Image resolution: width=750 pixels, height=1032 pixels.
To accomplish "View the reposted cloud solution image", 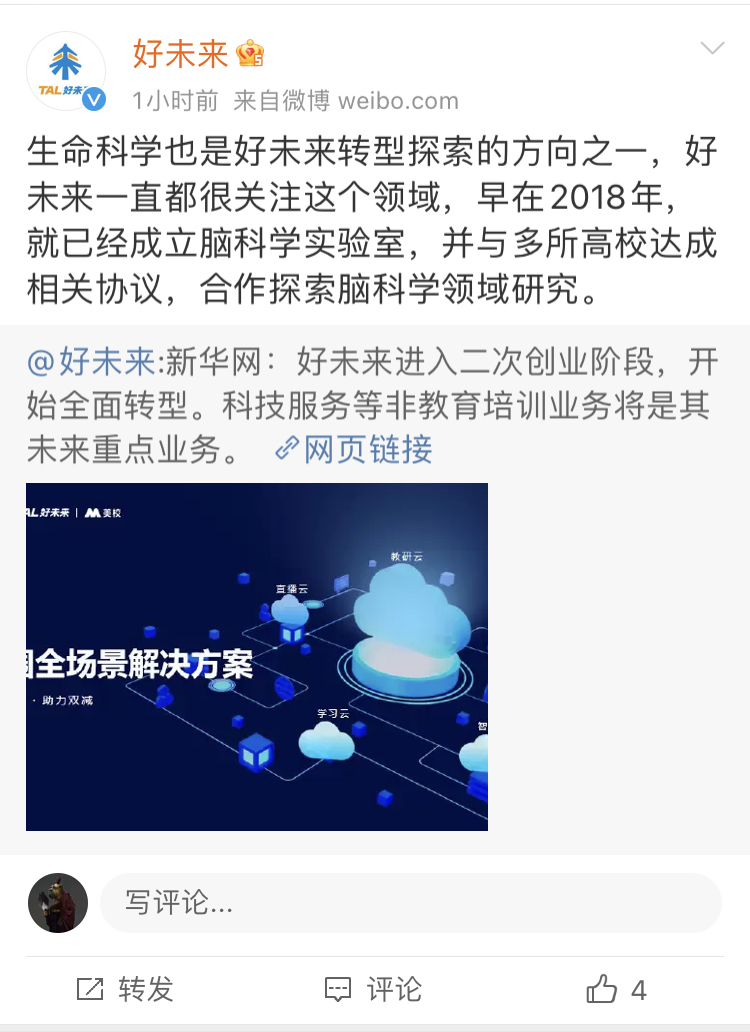I will coord(257,657).
